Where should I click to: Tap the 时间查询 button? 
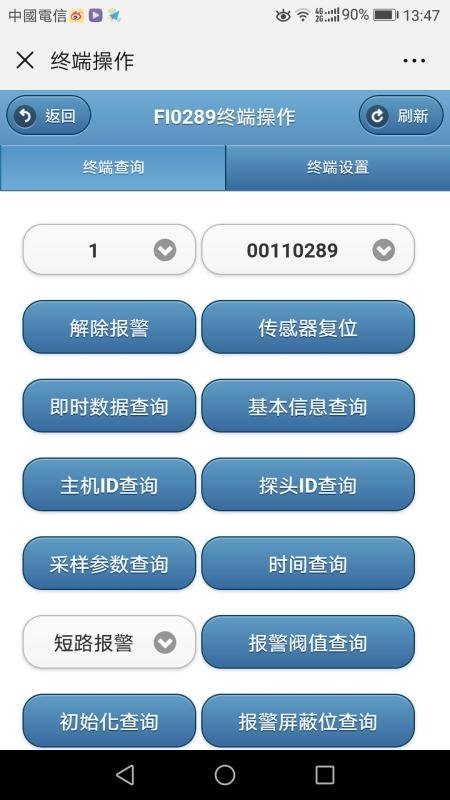point(308,564)
